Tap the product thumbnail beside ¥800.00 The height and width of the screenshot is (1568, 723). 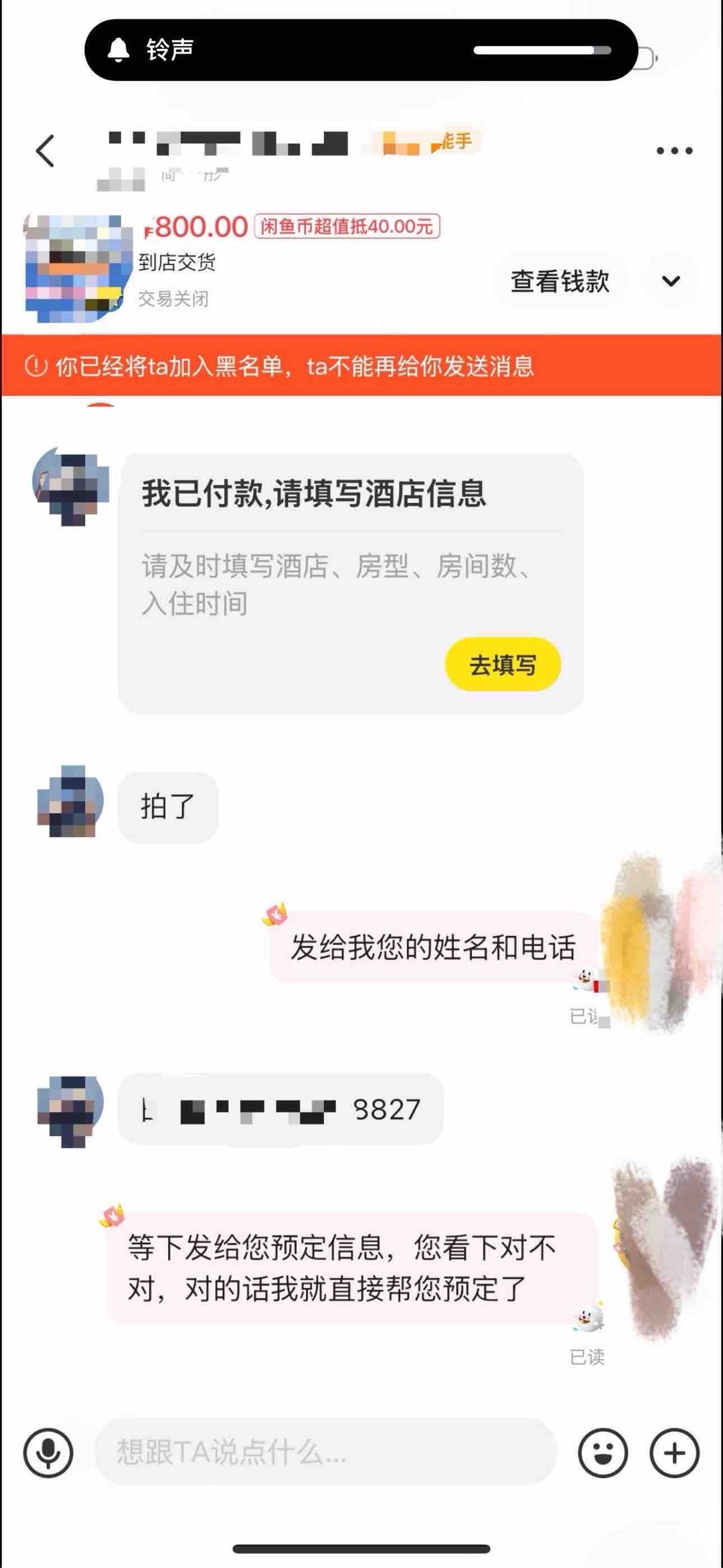[x=74, y=265]
